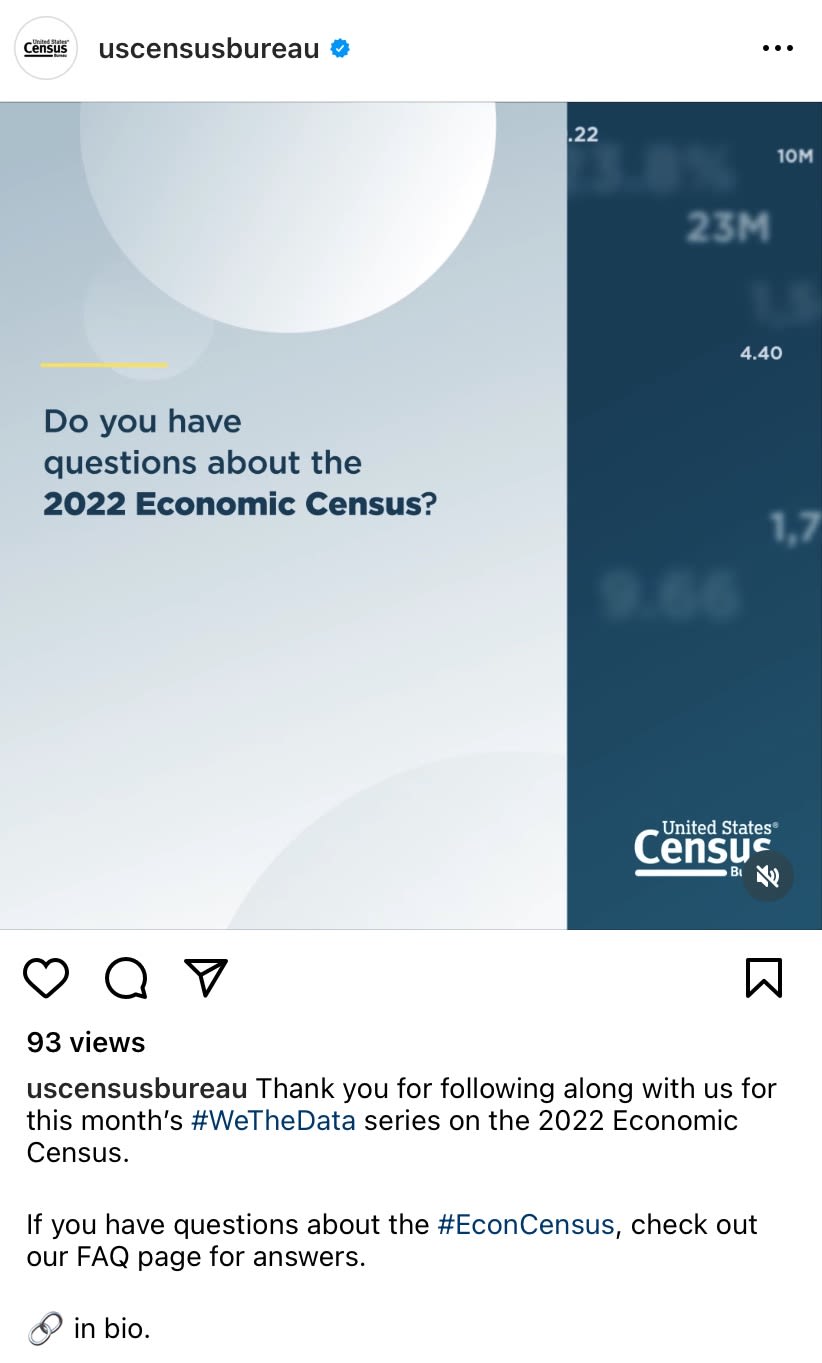Like this Economic Census post
822x1363 pixels.
coord(46,977)
